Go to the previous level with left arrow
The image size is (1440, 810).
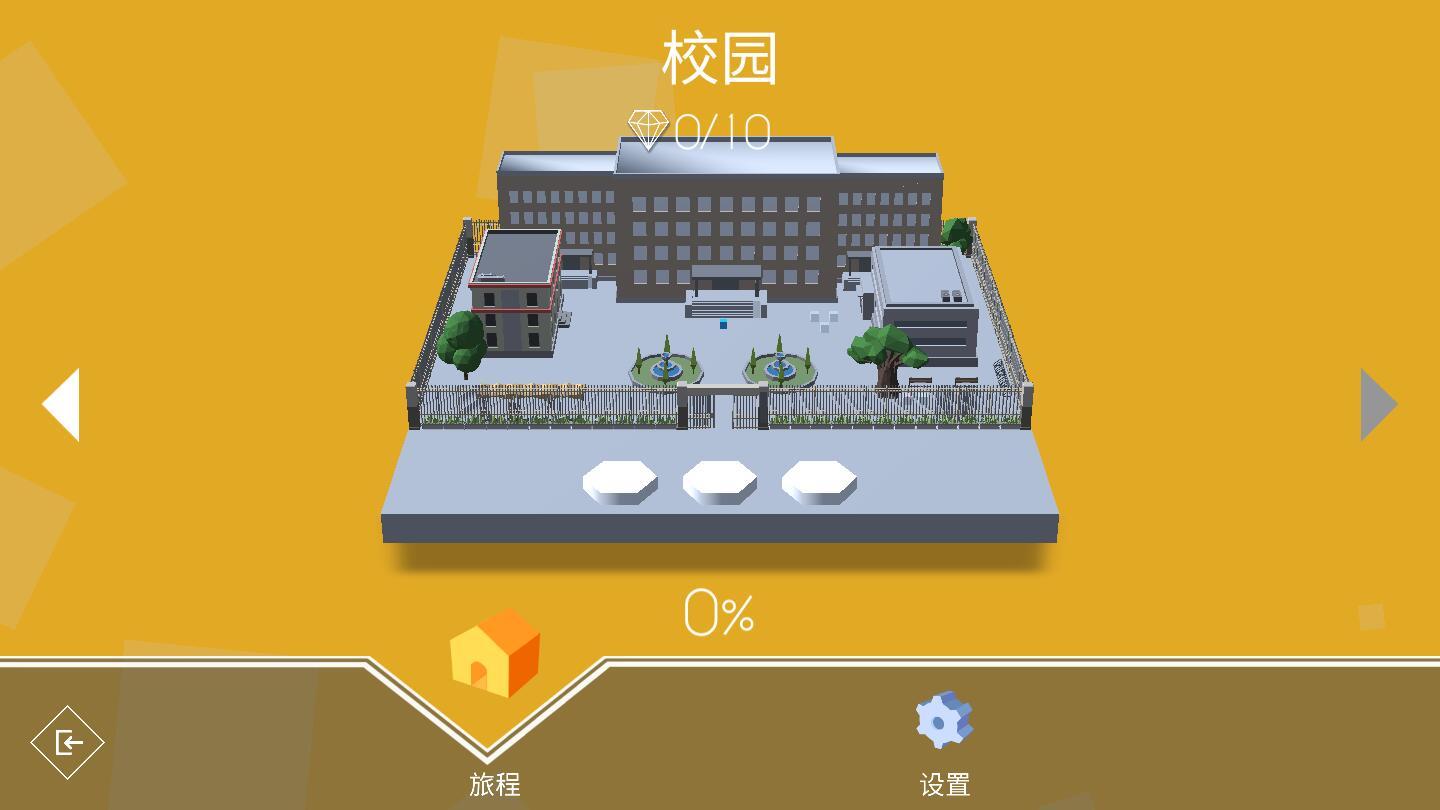[62, 404]
